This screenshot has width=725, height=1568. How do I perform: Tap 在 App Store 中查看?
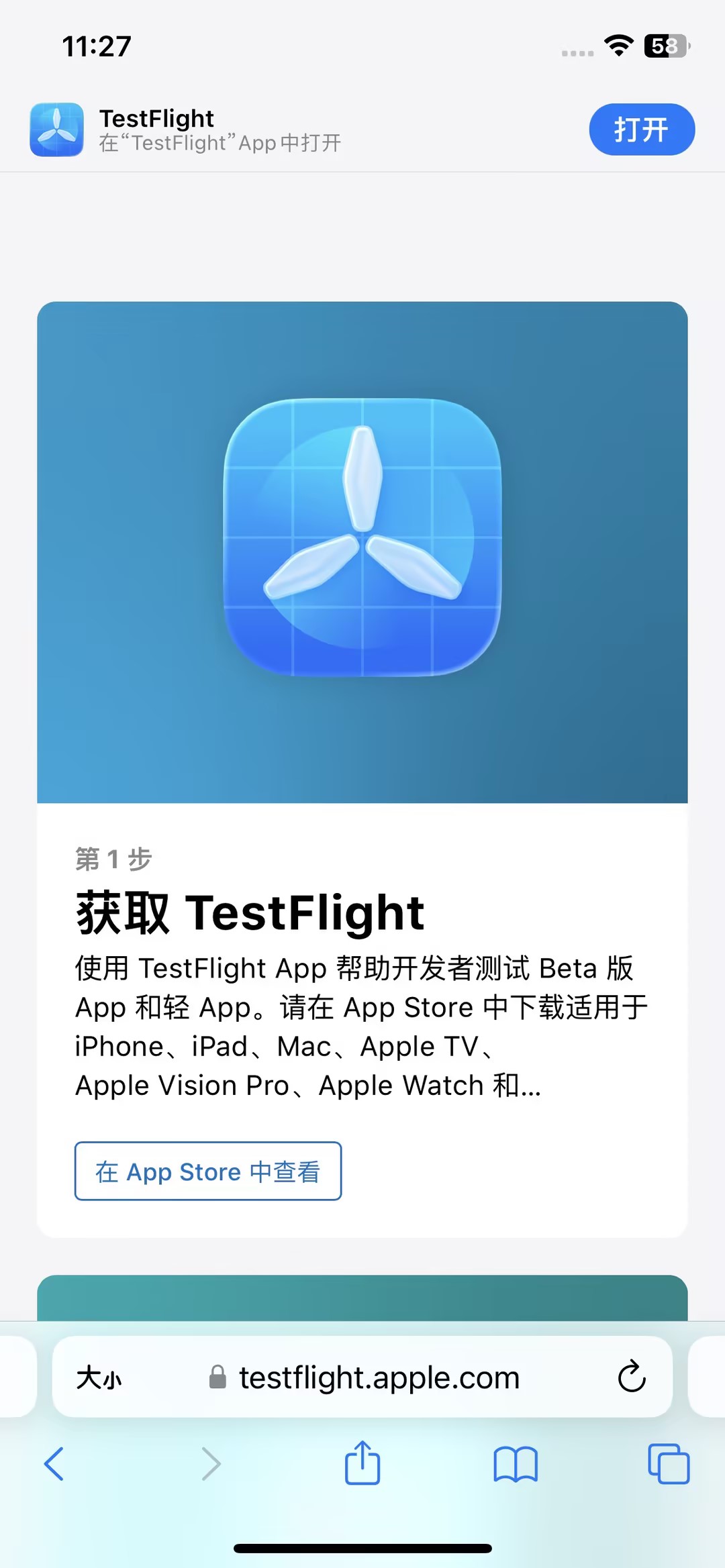click(208, 1171)
